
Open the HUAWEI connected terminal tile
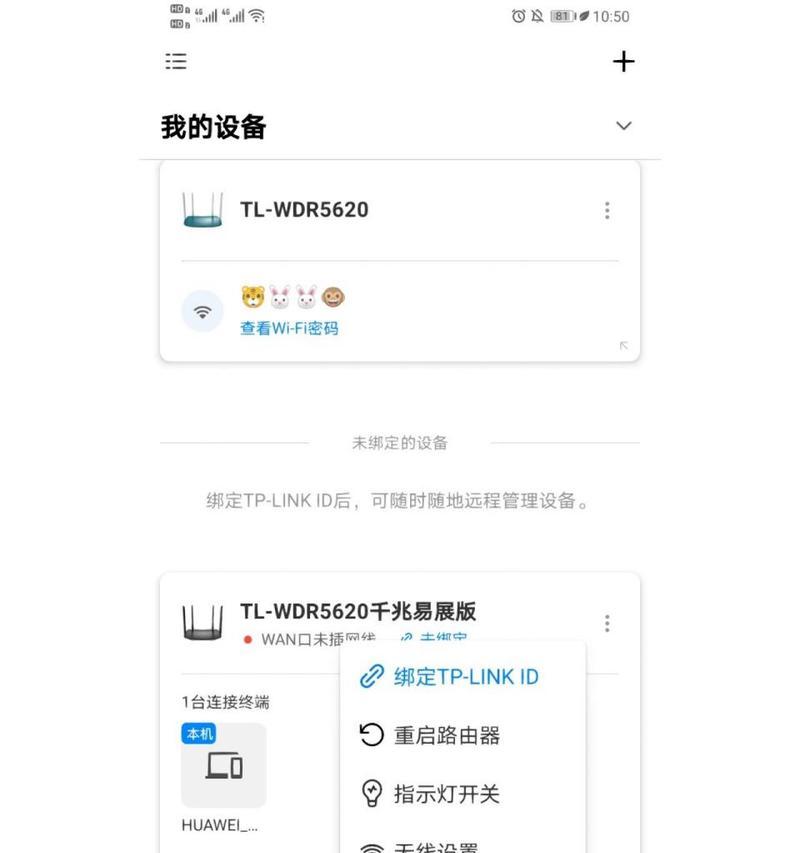coord(223,766)
